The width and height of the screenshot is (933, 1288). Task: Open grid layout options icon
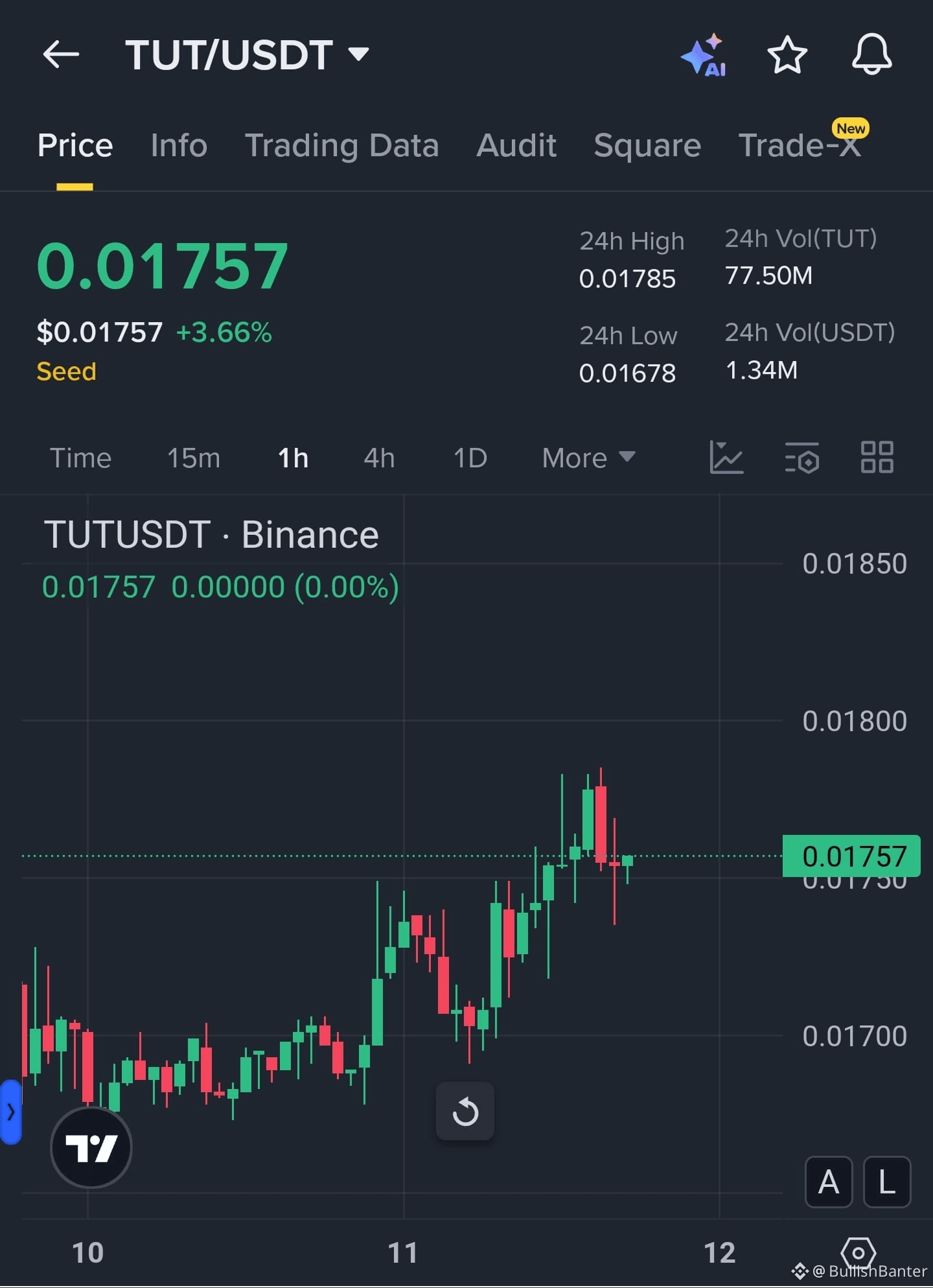click(878, 458)
